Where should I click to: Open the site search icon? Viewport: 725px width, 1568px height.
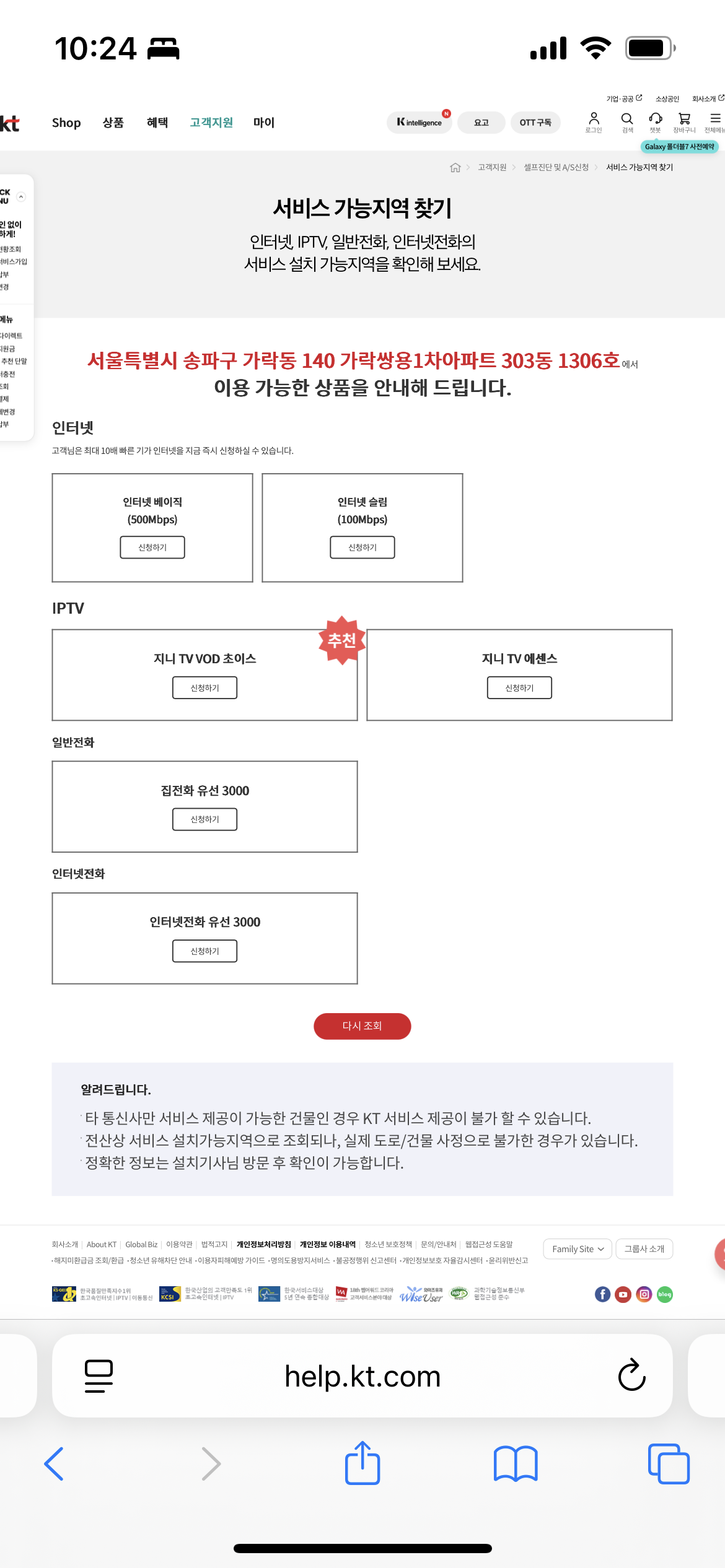627,122
